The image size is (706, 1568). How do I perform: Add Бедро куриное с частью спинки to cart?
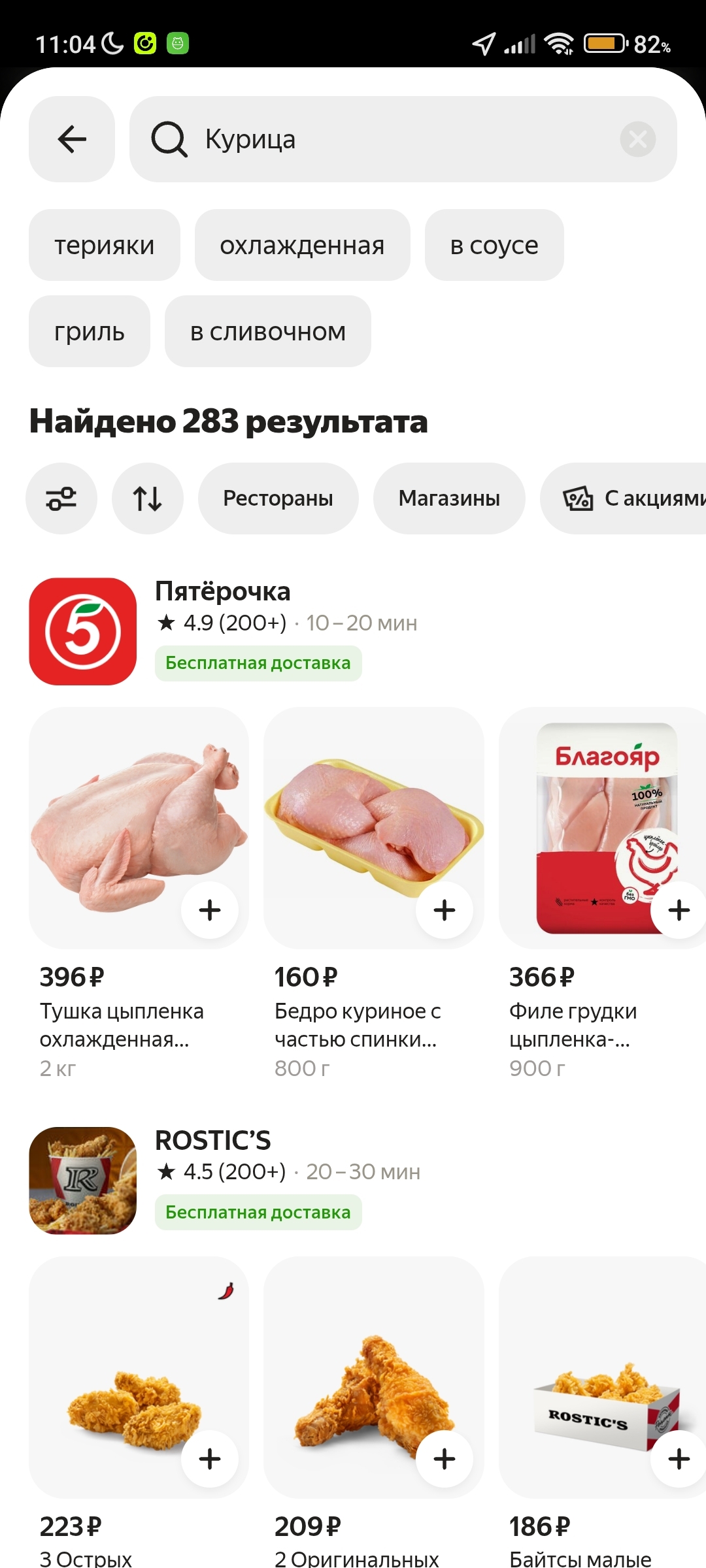click(445, 910)
